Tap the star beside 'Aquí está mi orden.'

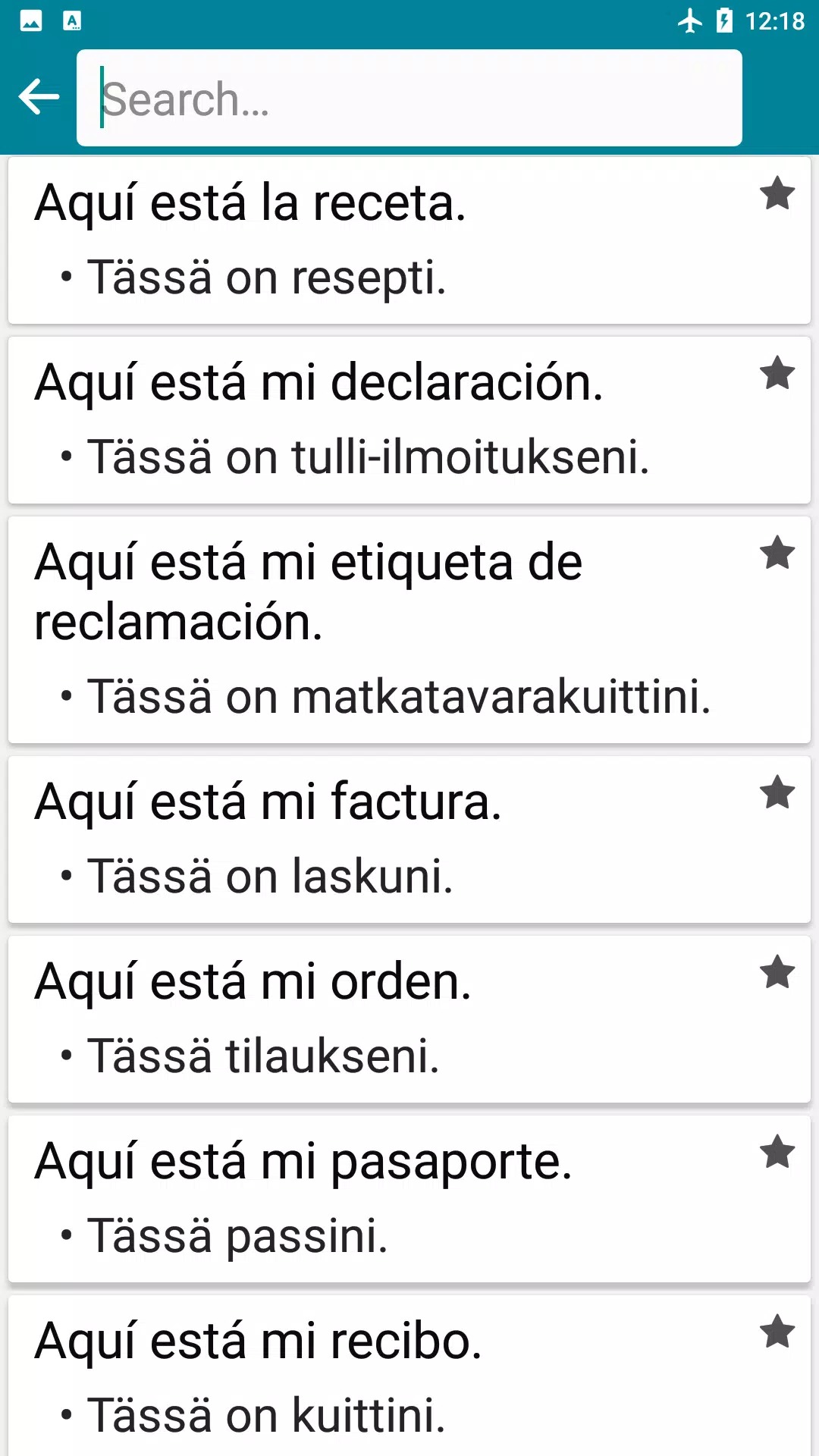(777, 973)
